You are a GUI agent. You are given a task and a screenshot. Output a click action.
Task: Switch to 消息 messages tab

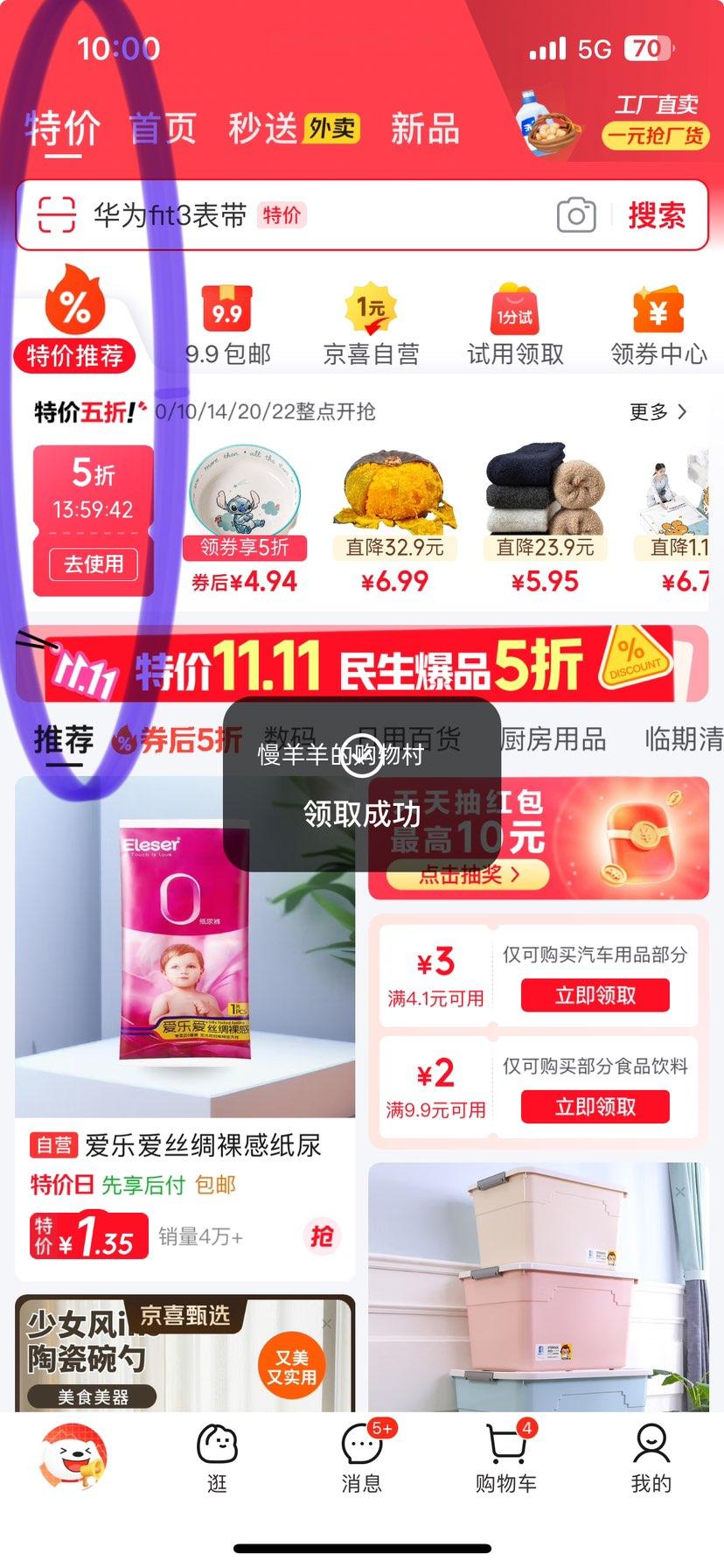tap(362, 1456)
